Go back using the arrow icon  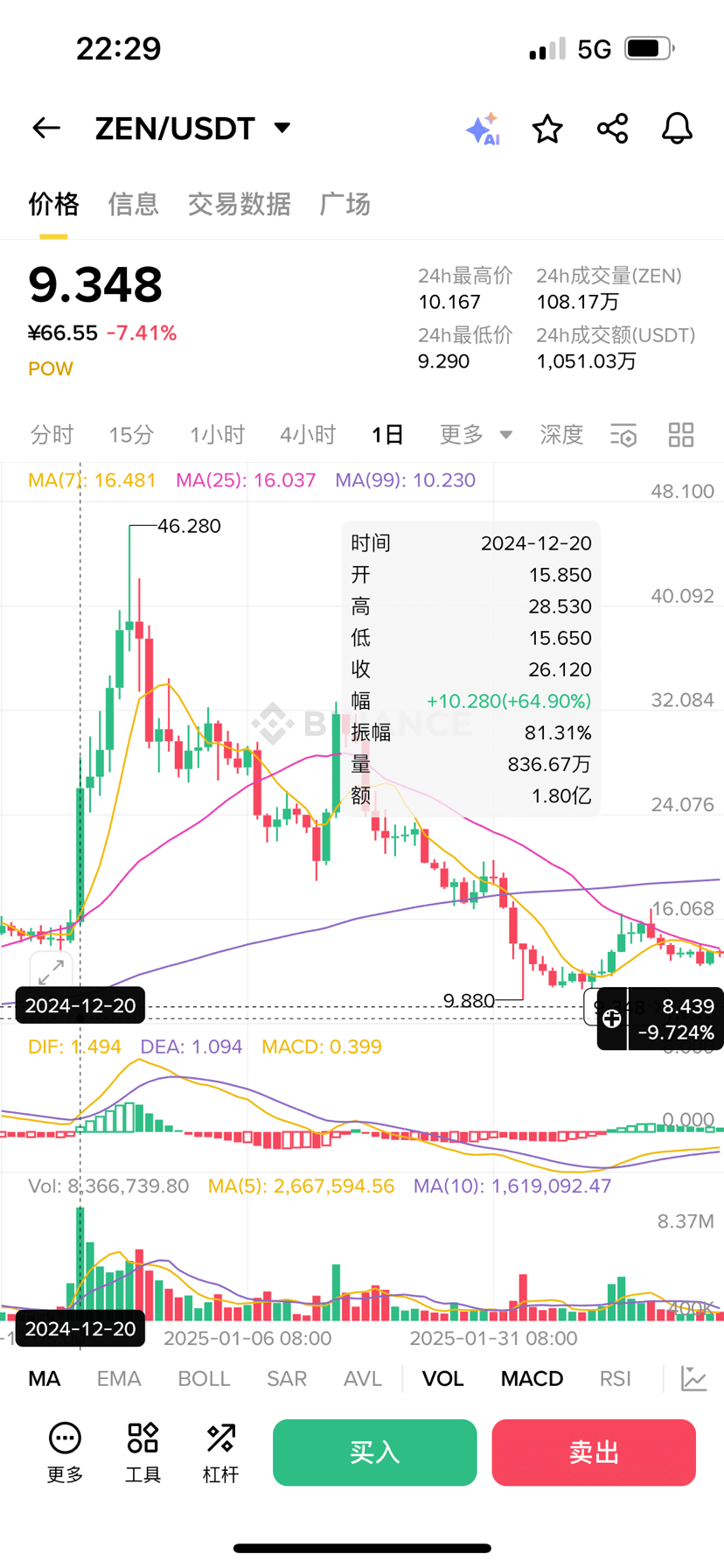[x=46, y=129]
